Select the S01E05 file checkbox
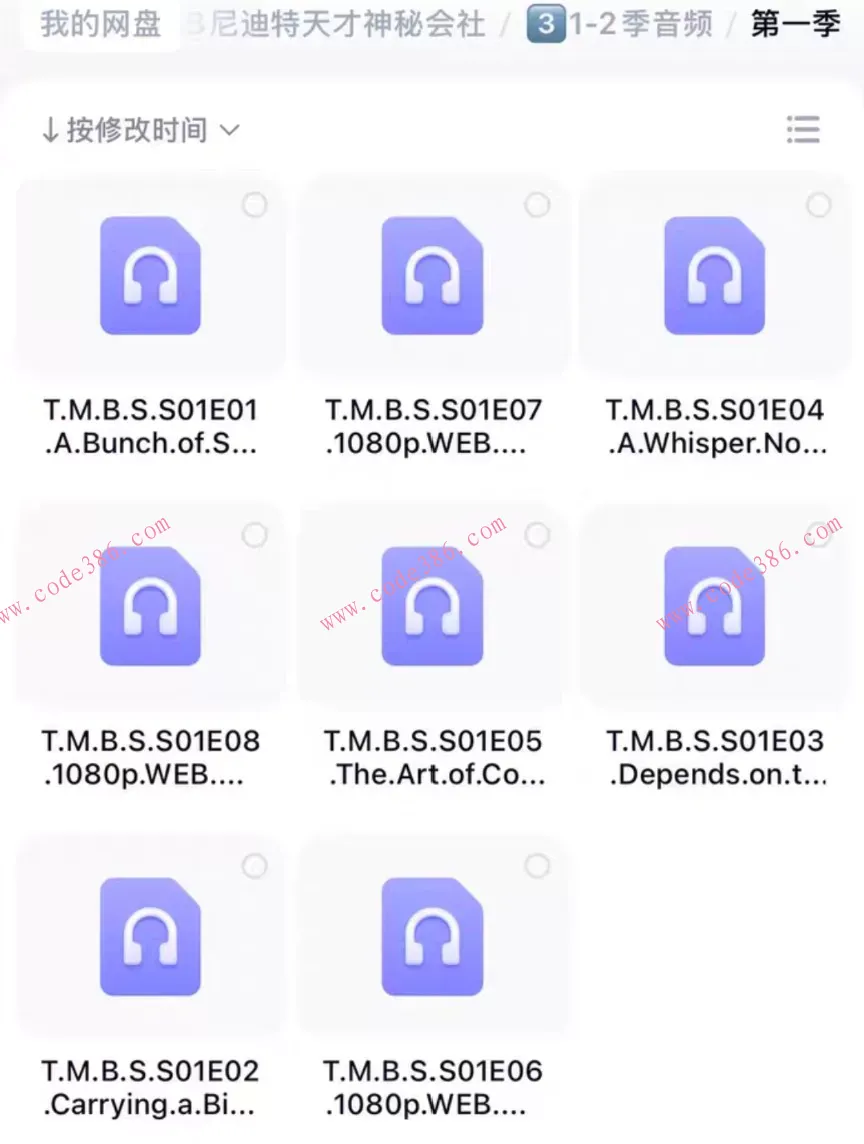 (x=538, y=535)
